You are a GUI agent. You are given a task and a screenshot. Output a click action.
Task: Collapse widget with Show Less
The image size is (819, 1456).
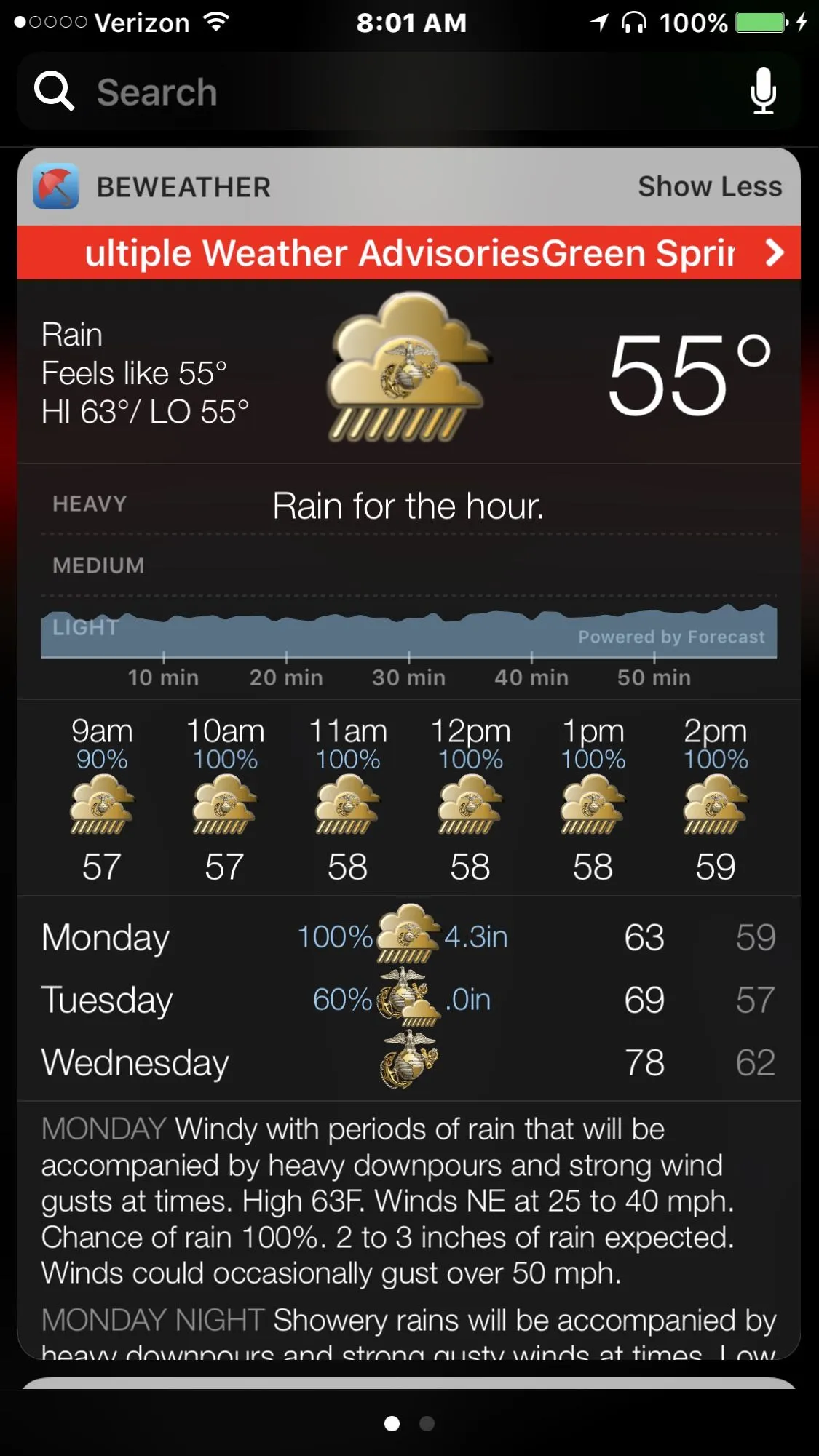pyautogui.click(x=709, y=187)
